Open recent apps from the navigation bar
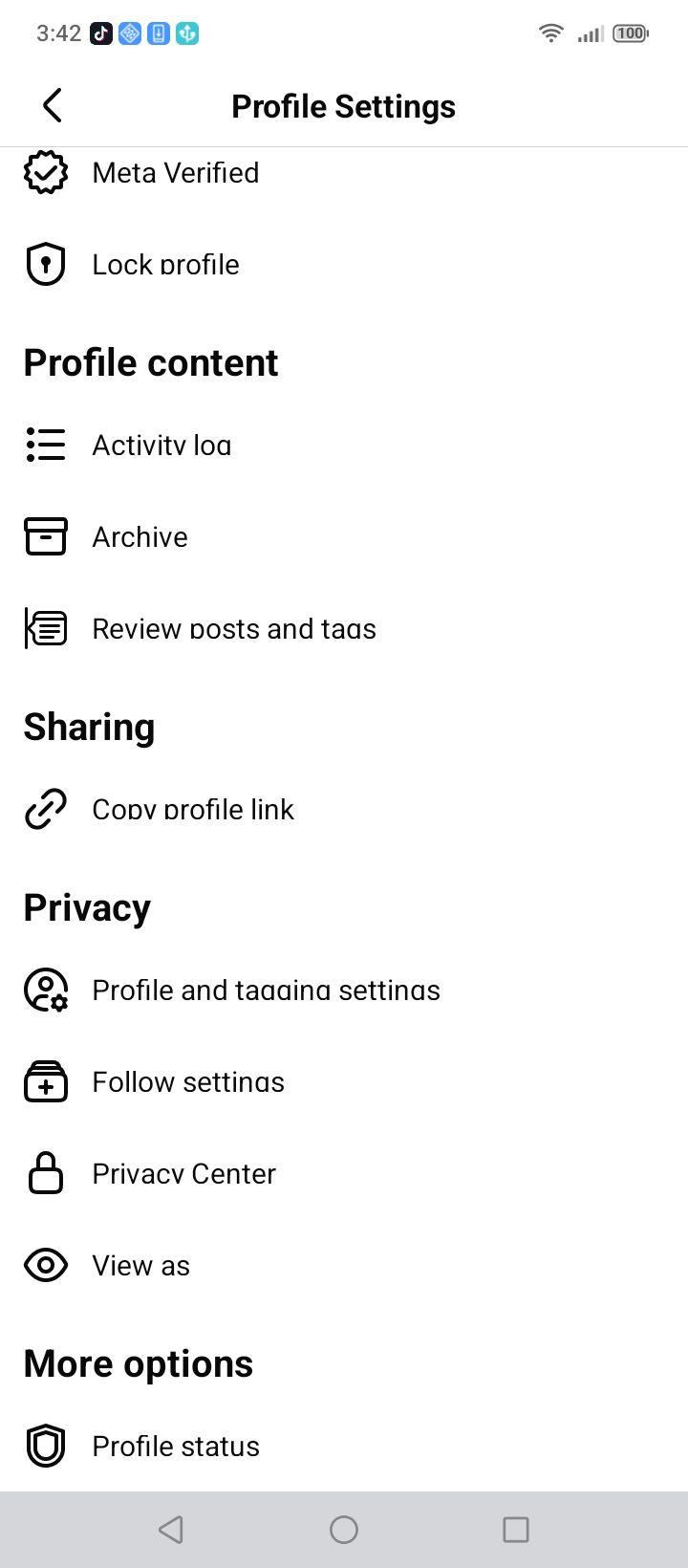 [516, 1530]
